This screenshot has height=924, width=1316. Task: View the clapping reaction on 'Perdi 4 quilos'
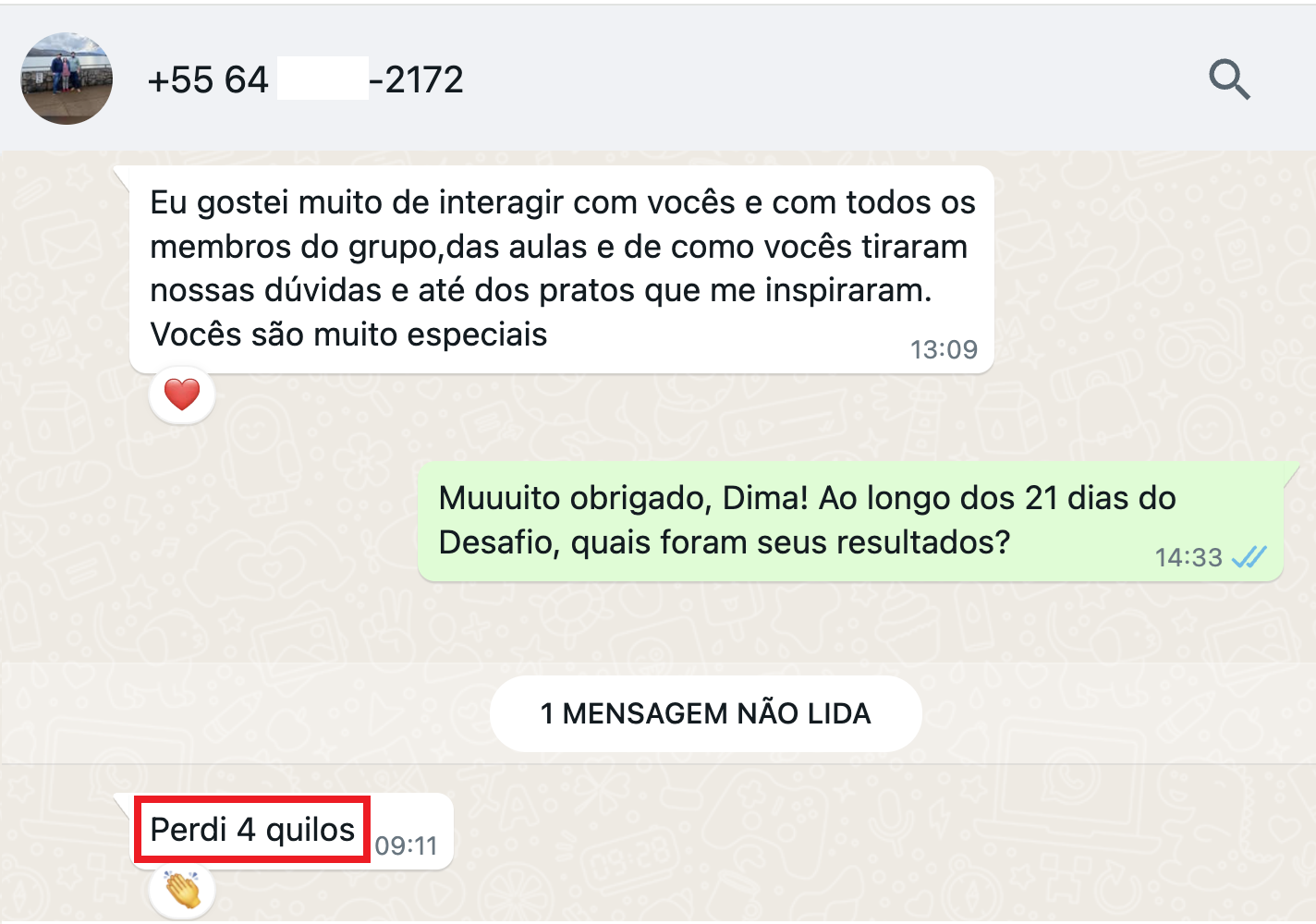click(x=182, y=892)
